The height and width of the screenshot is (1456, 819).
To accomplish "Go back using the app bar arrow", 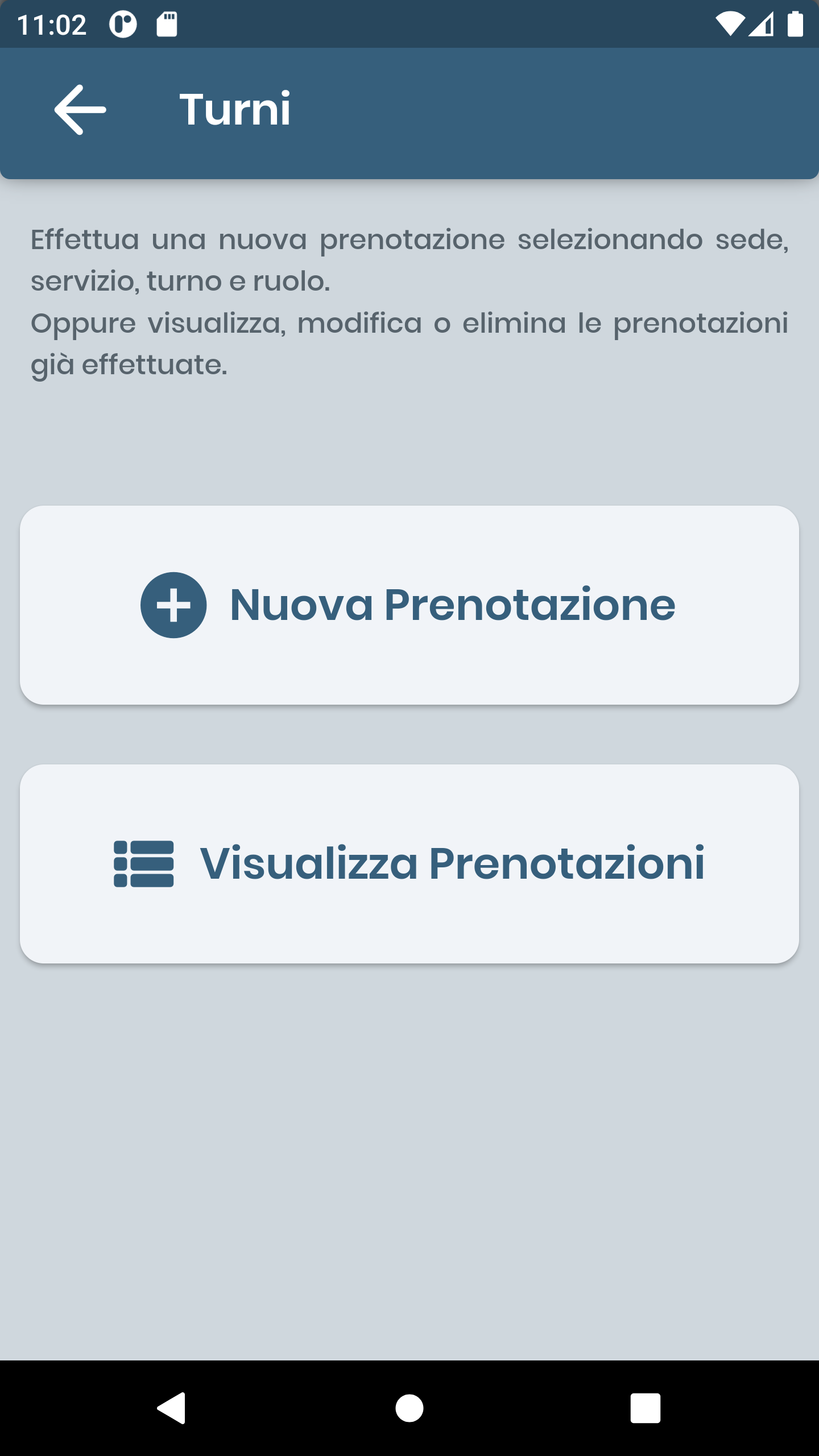I will point(80,110).
